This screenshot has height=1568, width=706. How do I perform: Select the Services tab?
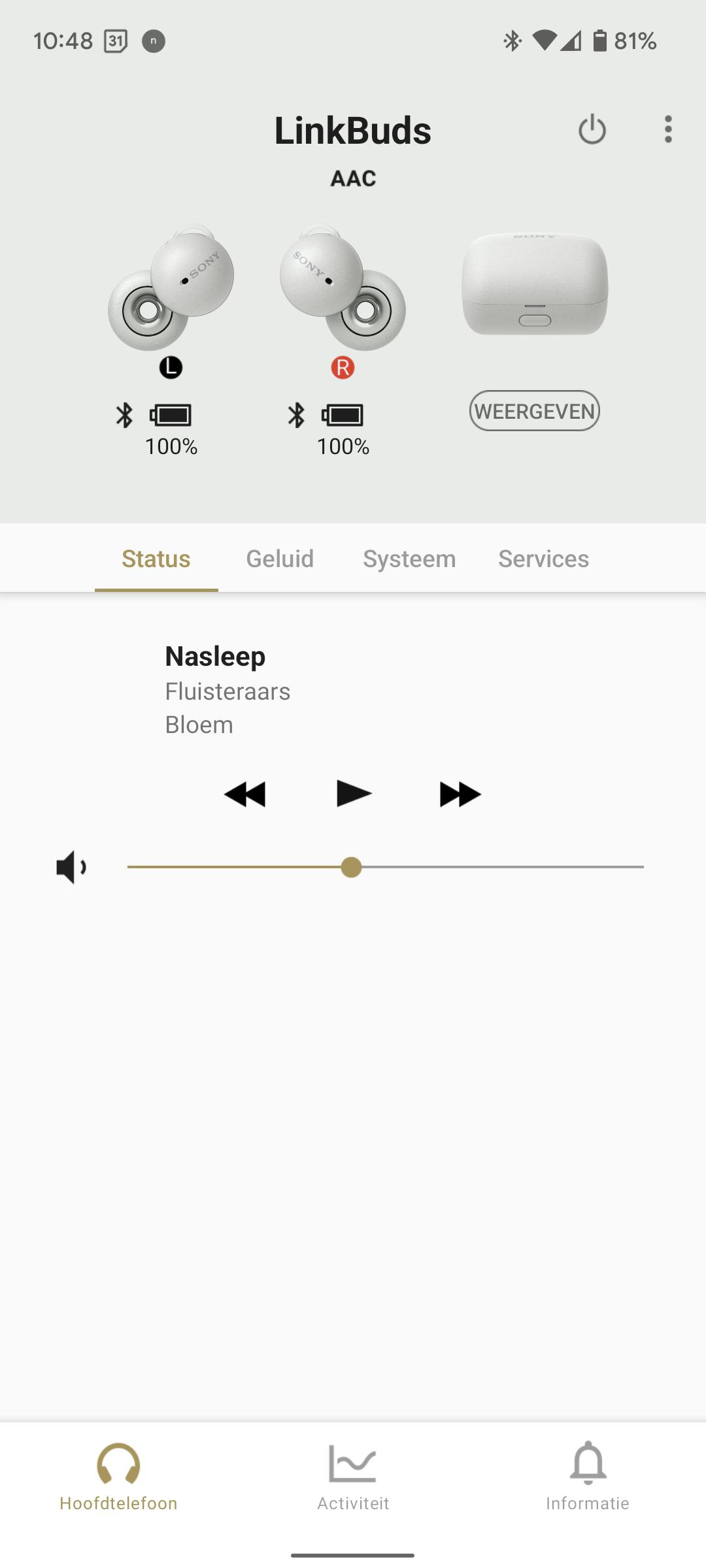click(543, 559)
